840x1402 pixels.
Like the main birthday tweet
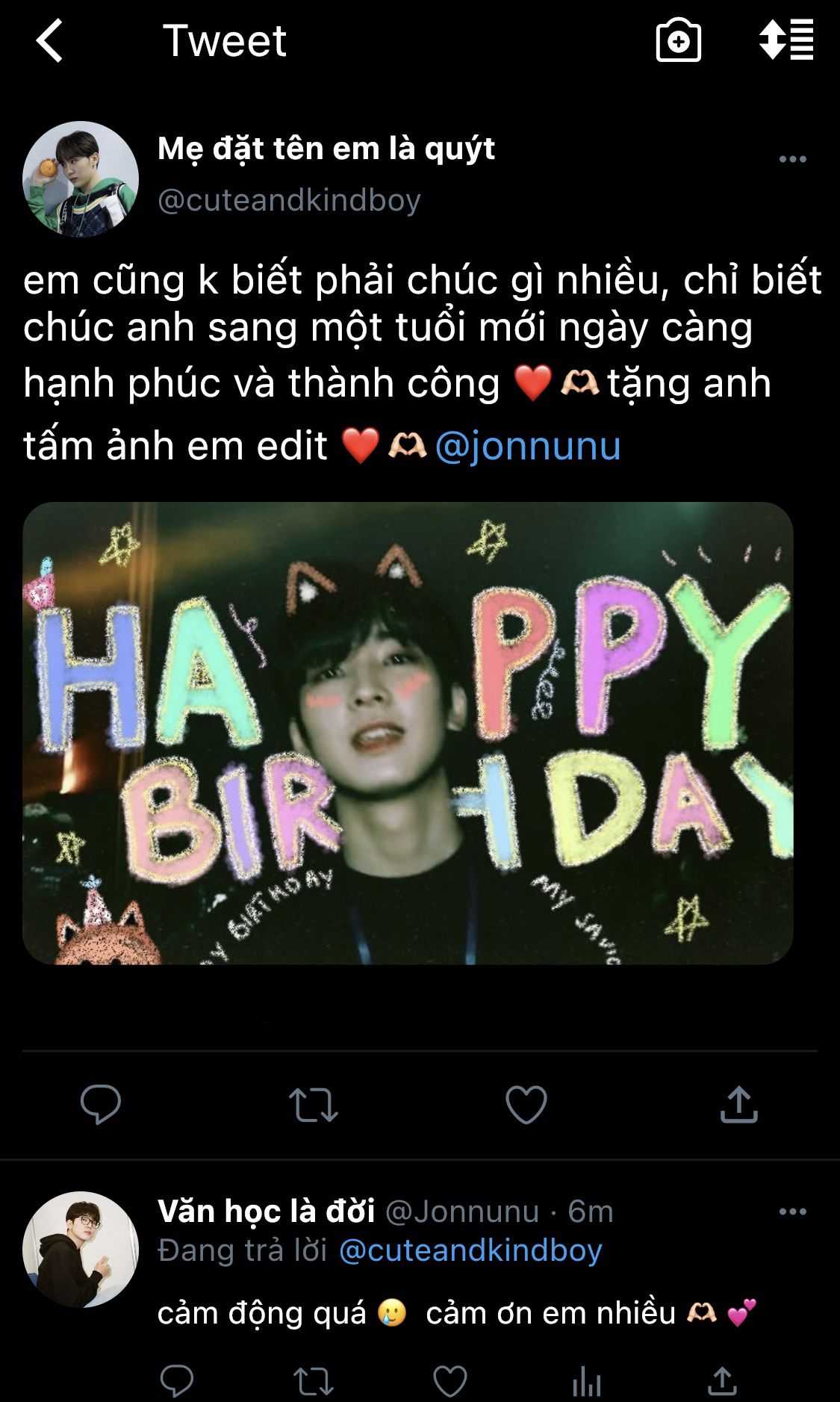point(526,1105)
